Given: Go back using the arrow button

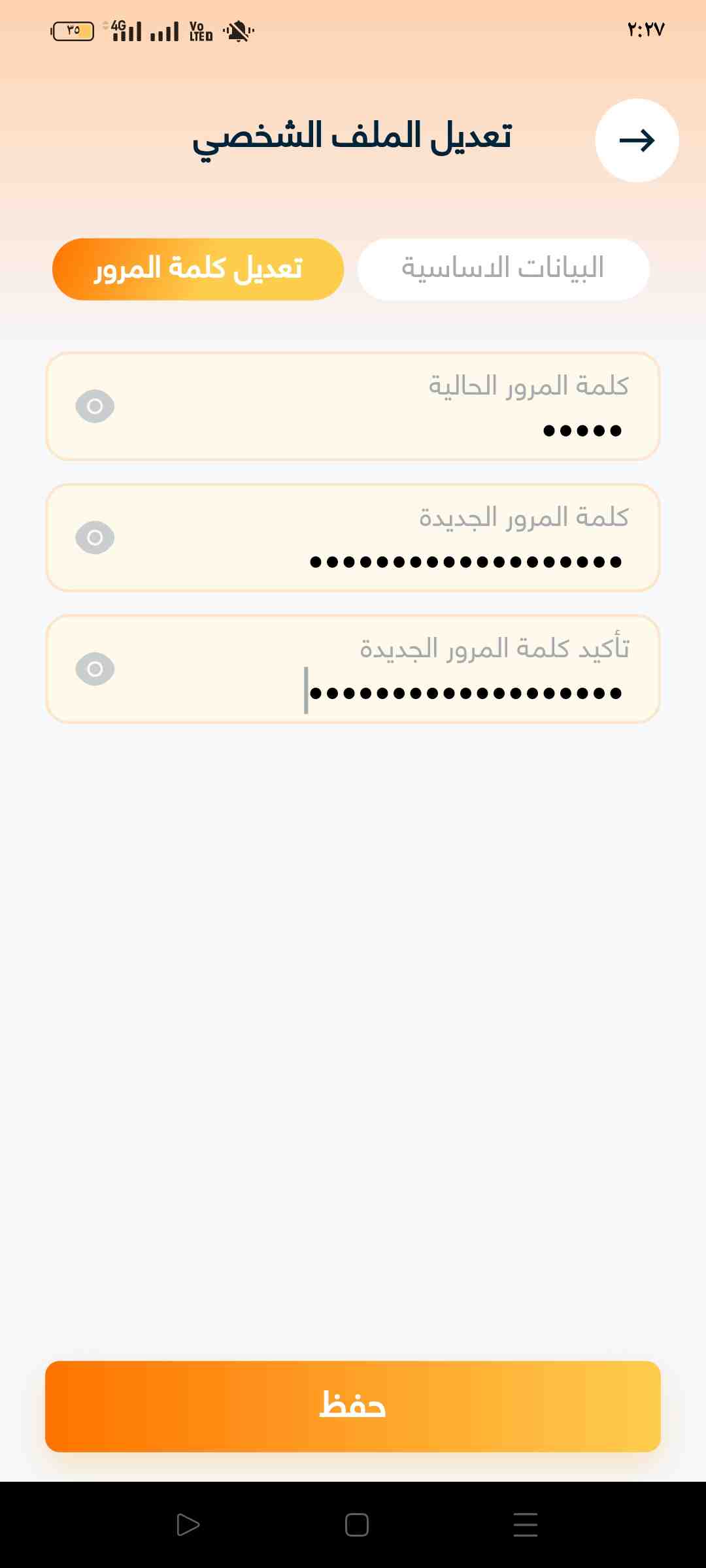Looking at the screenshot, I should pyautogui.click(x=637, y=140).
